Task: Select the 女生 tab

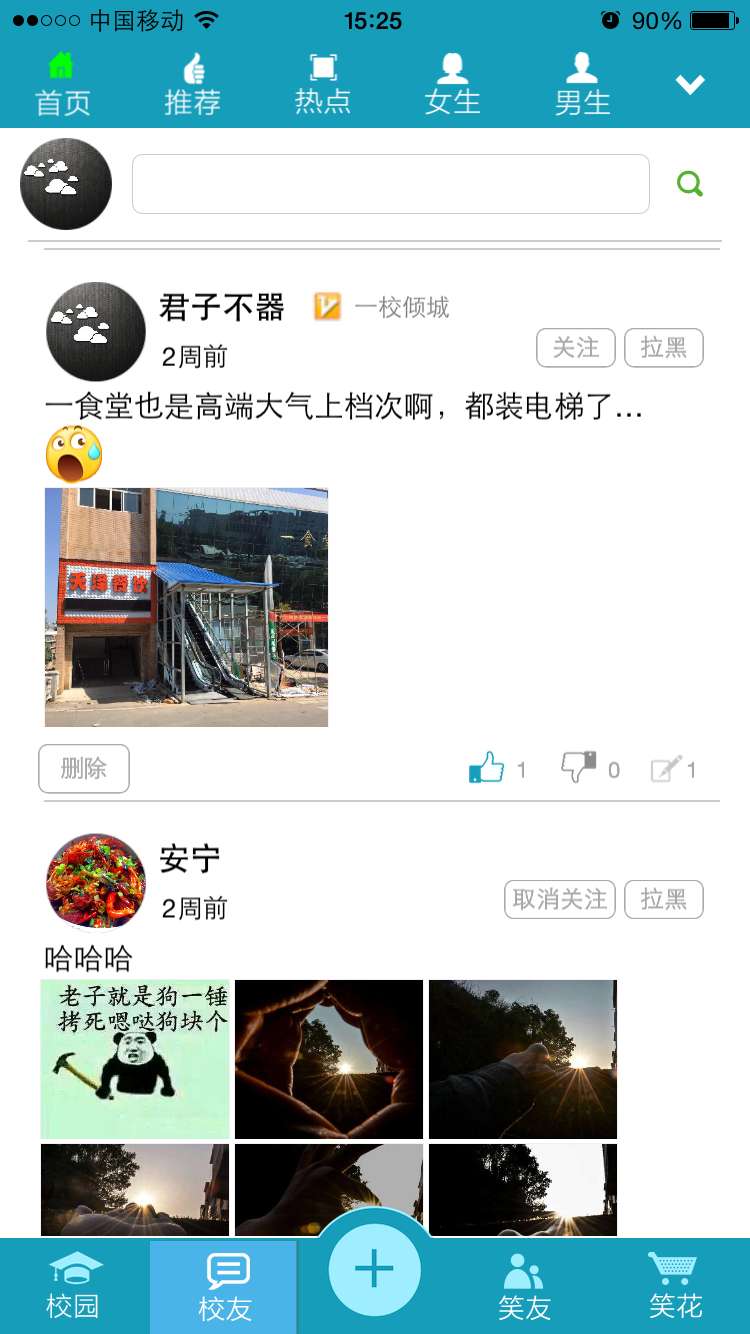Action: (x=452, y=85)
